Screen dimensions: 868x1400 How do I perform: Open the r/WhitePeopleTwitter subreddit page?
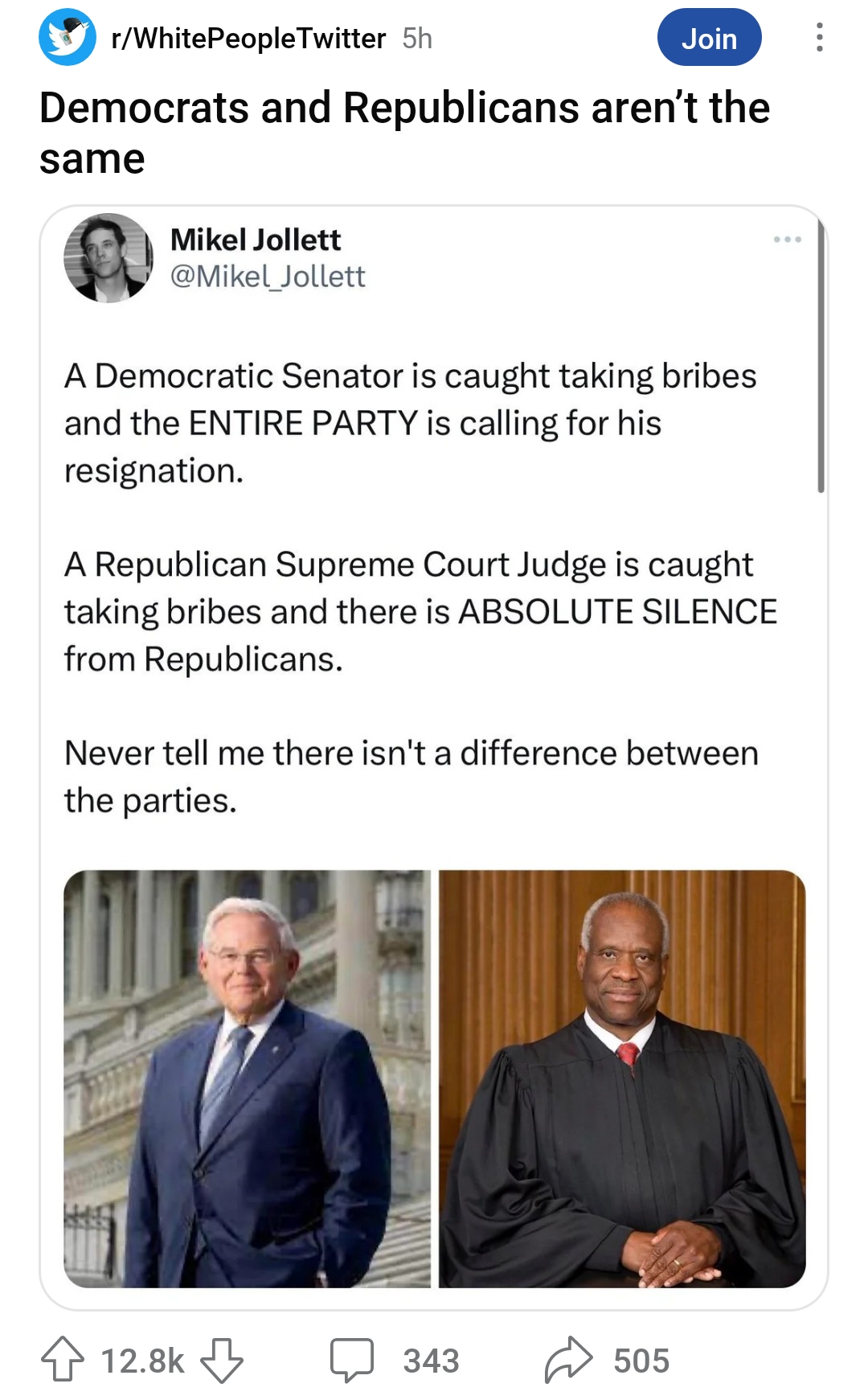248,38
